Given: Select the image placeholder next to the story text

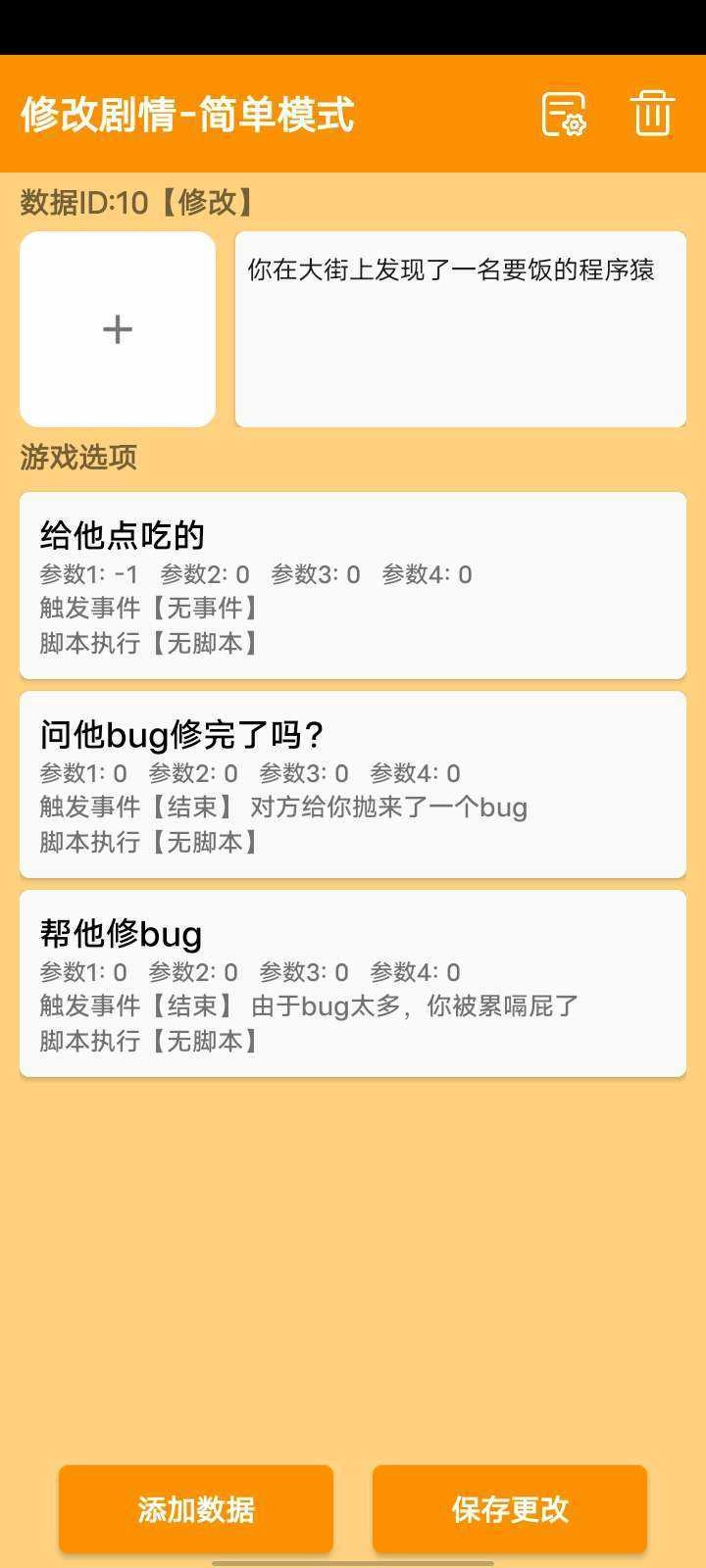Looking at the screenshot, I should tap(117, 328).
